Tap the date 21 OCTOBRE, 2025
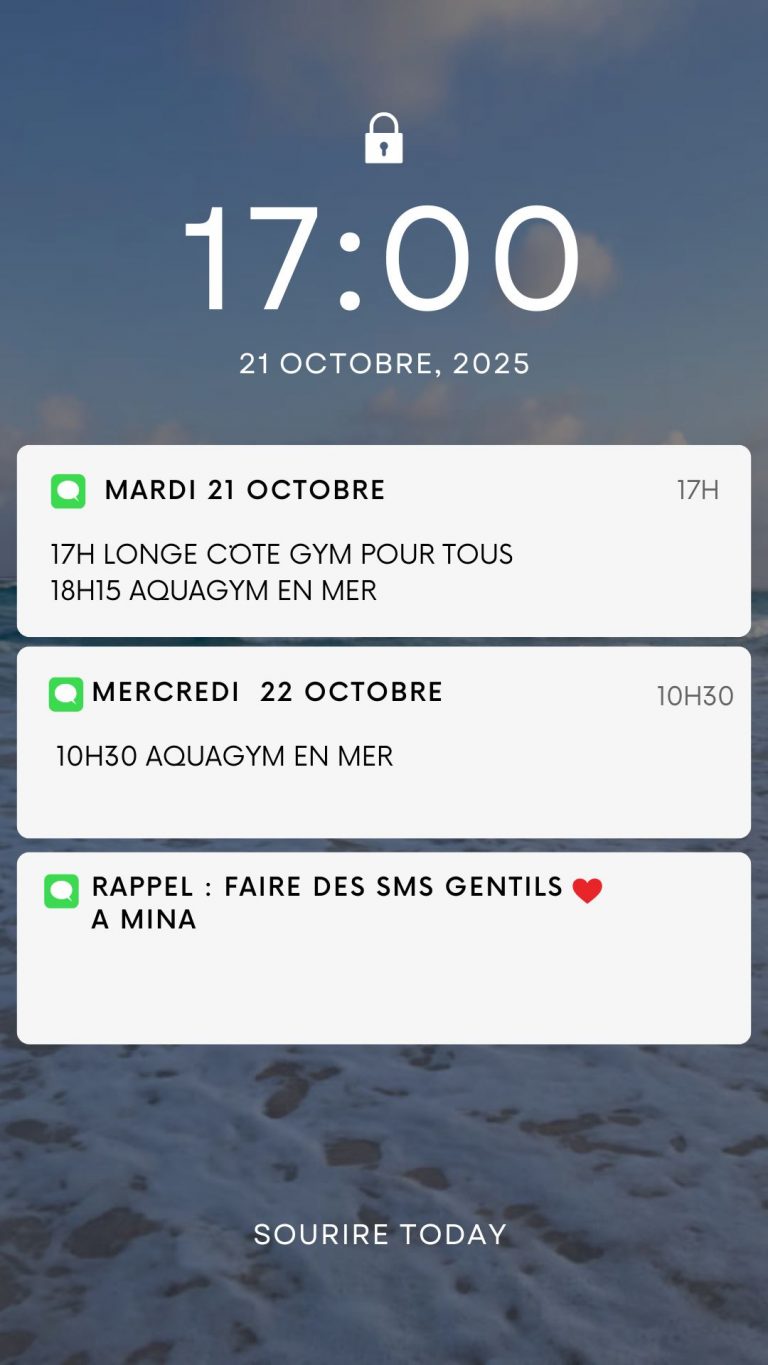The height and width of the screenshot is (1365, 768). 384,364
